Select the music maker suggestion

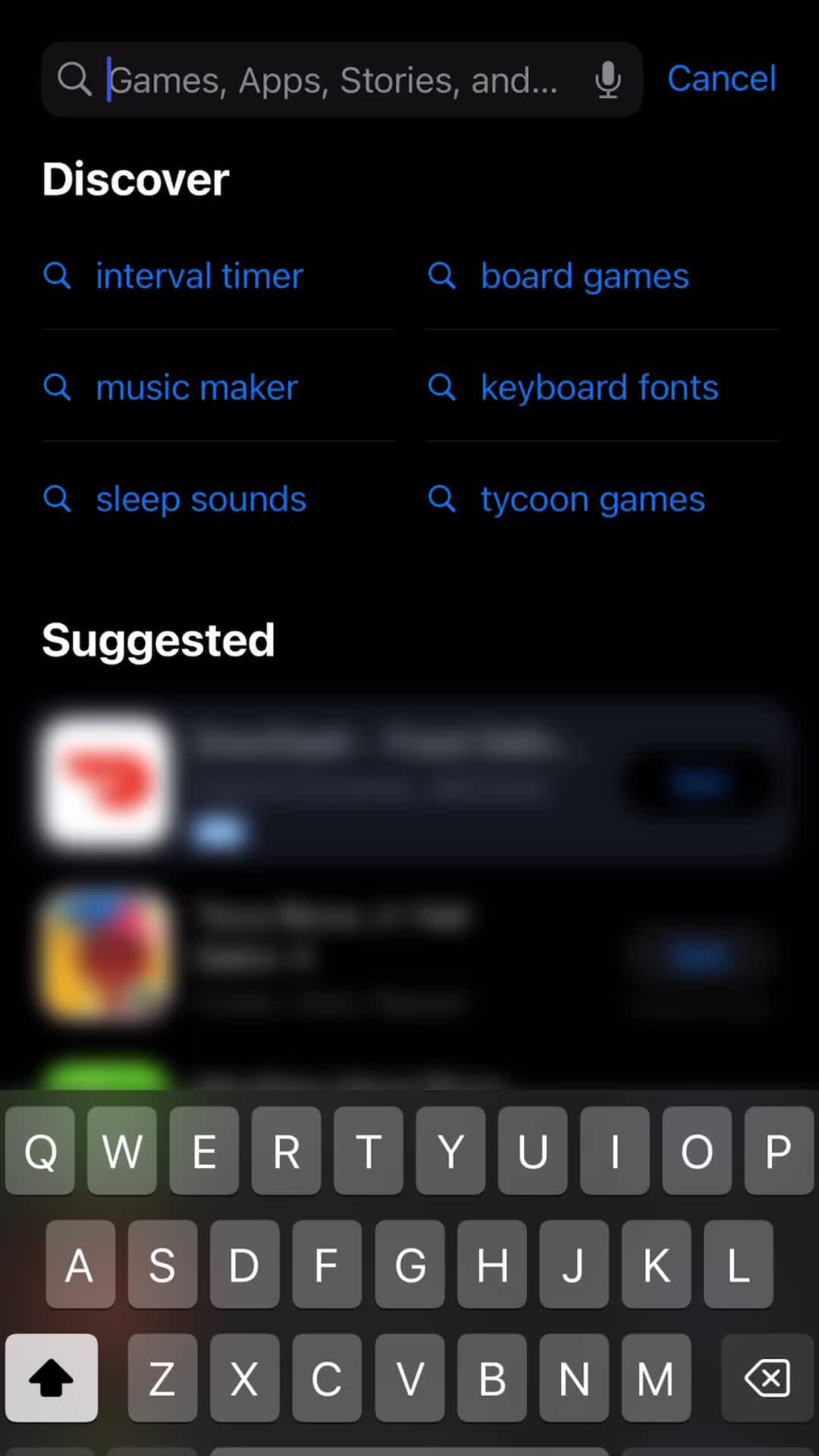coord(196,388)
